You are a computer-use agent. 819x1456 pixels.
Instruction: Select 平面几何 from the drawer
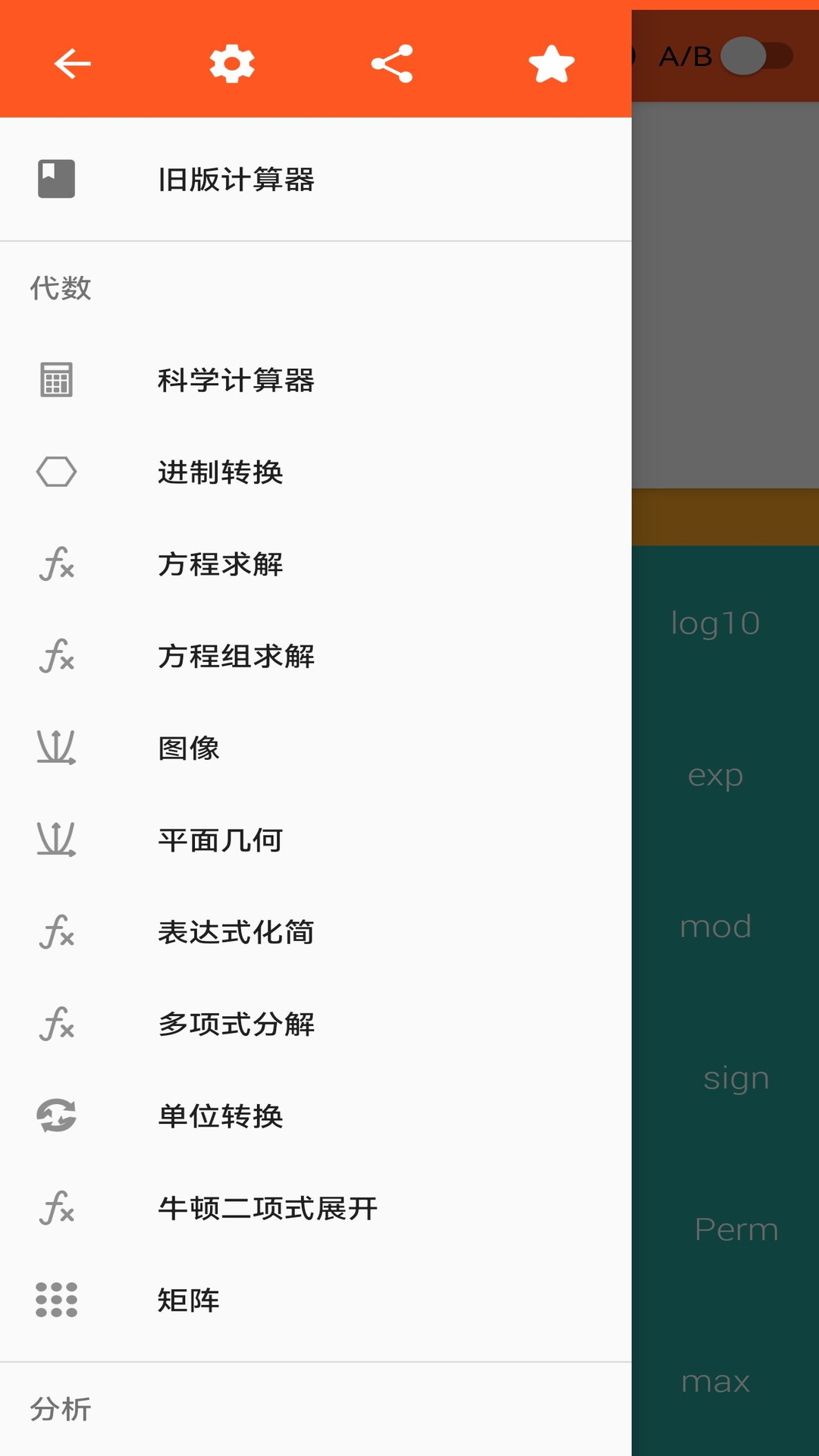click(x=218, y=839)
